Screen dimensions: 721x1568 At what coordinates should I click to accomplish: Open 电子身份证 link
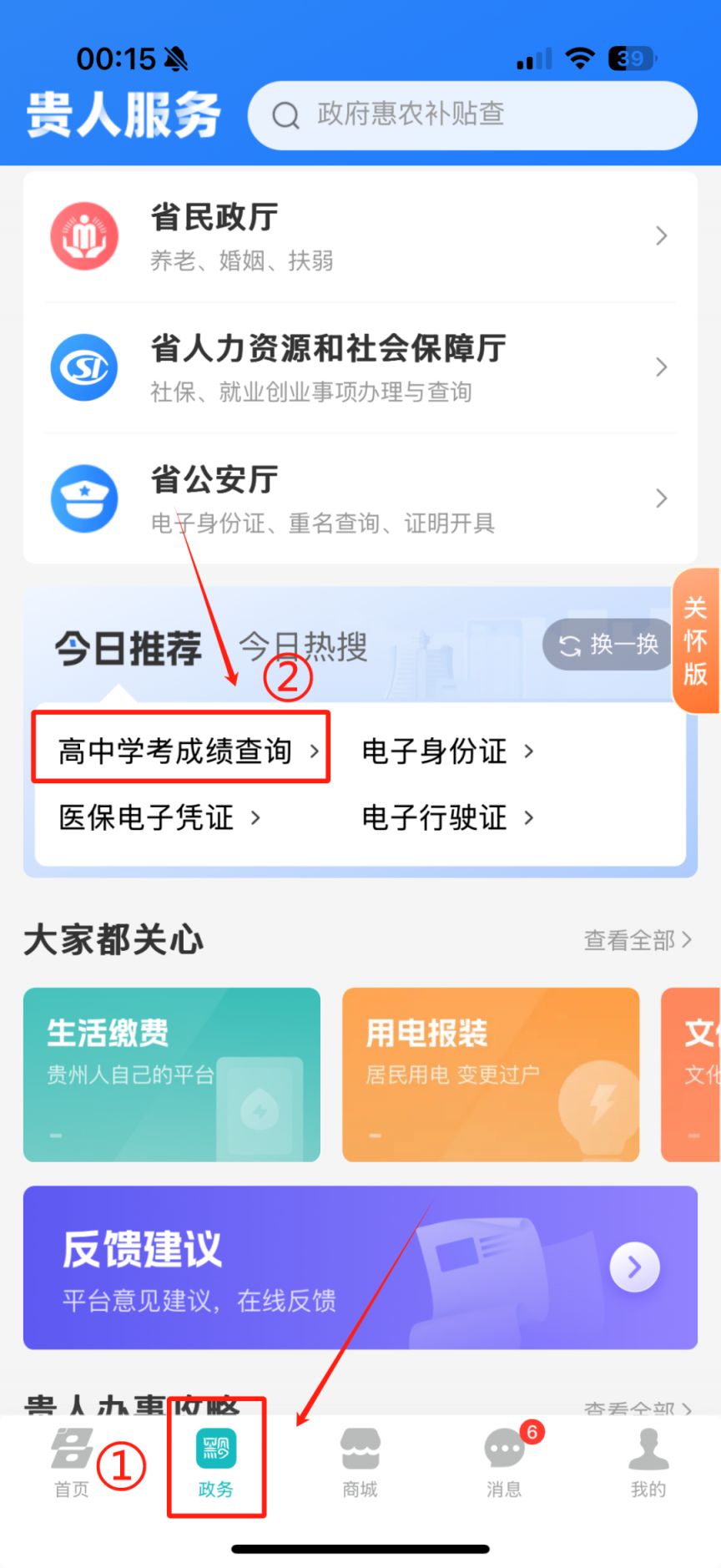447,751
